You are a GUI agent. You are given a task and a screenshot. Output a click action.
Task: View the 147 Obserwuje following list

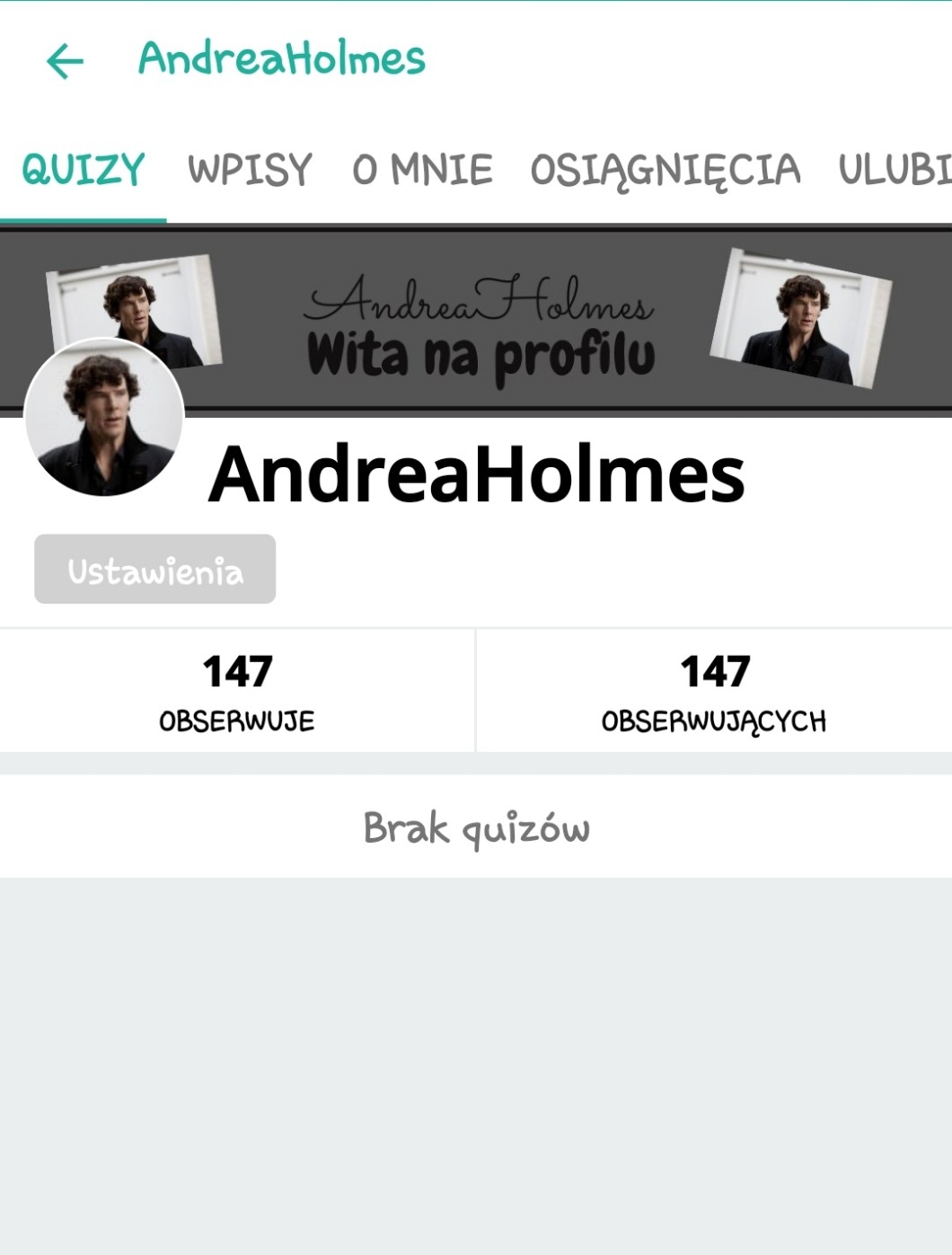237,691
